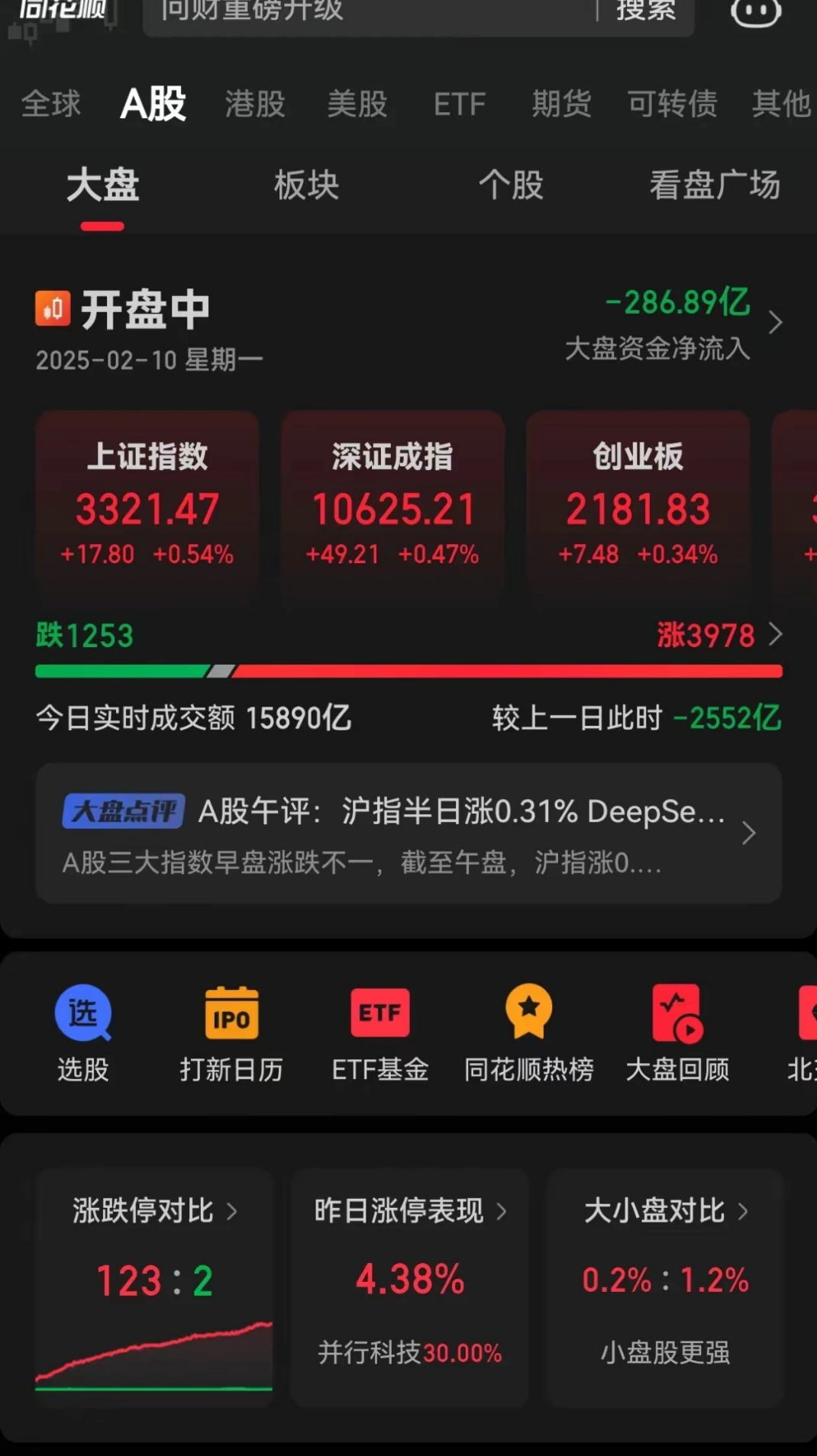Expand the 大小盘对比 card

(x=664, y=1211)
